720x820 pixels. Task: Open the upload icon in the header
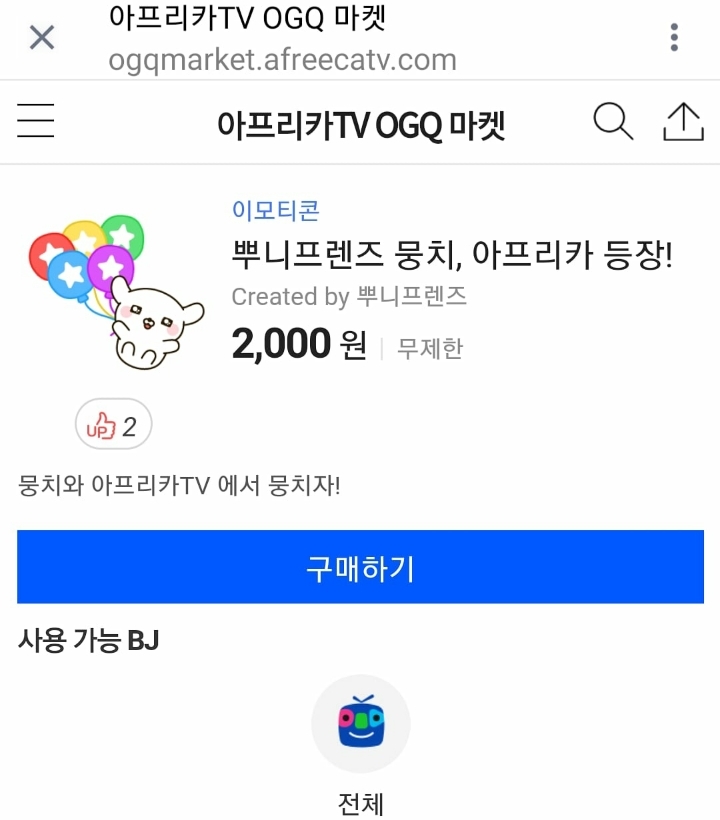coord(684,123)
